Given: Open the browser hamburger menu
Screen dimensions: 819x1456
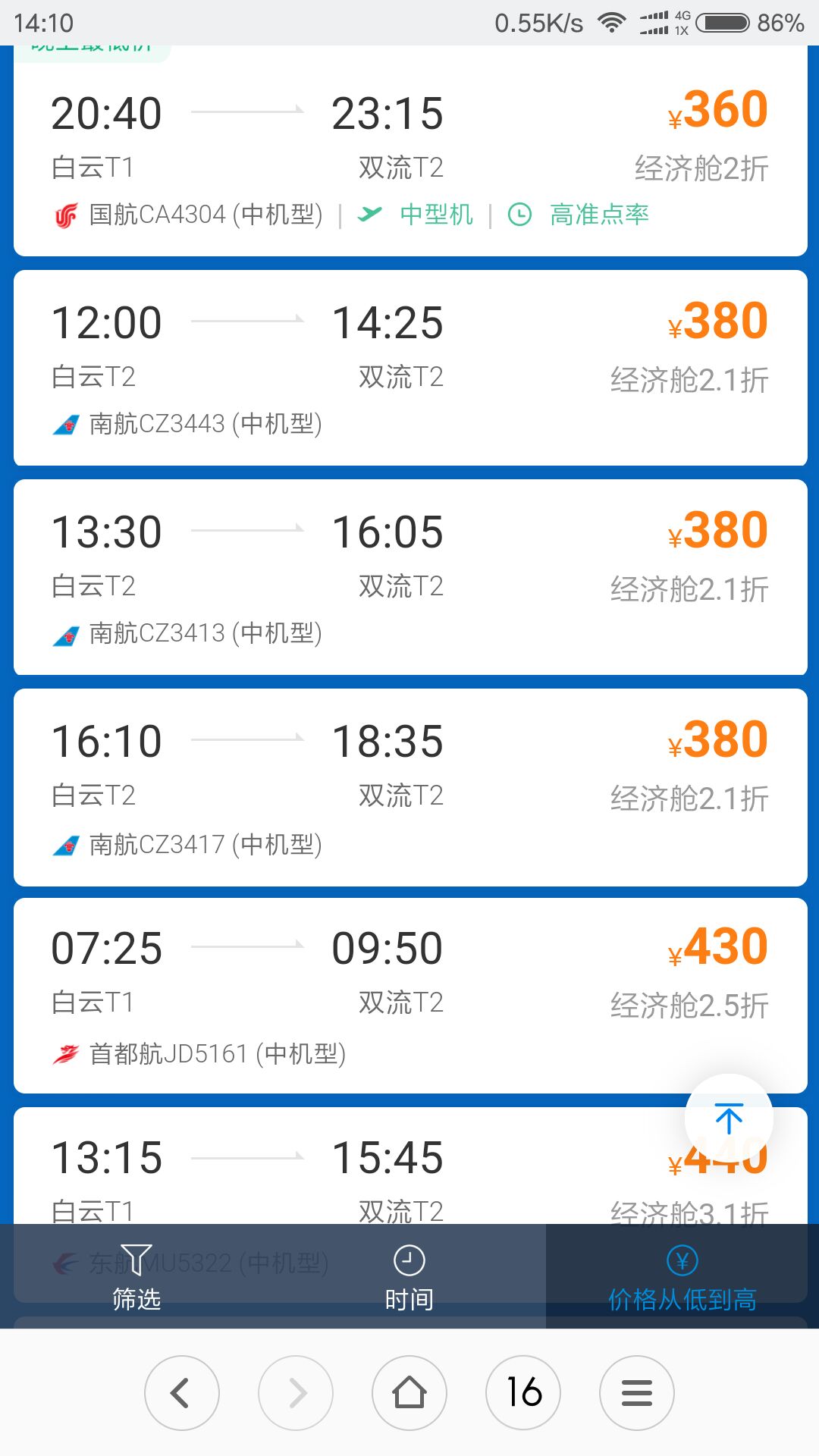Looking at the screenshot, I should [x=637, y=1393].
